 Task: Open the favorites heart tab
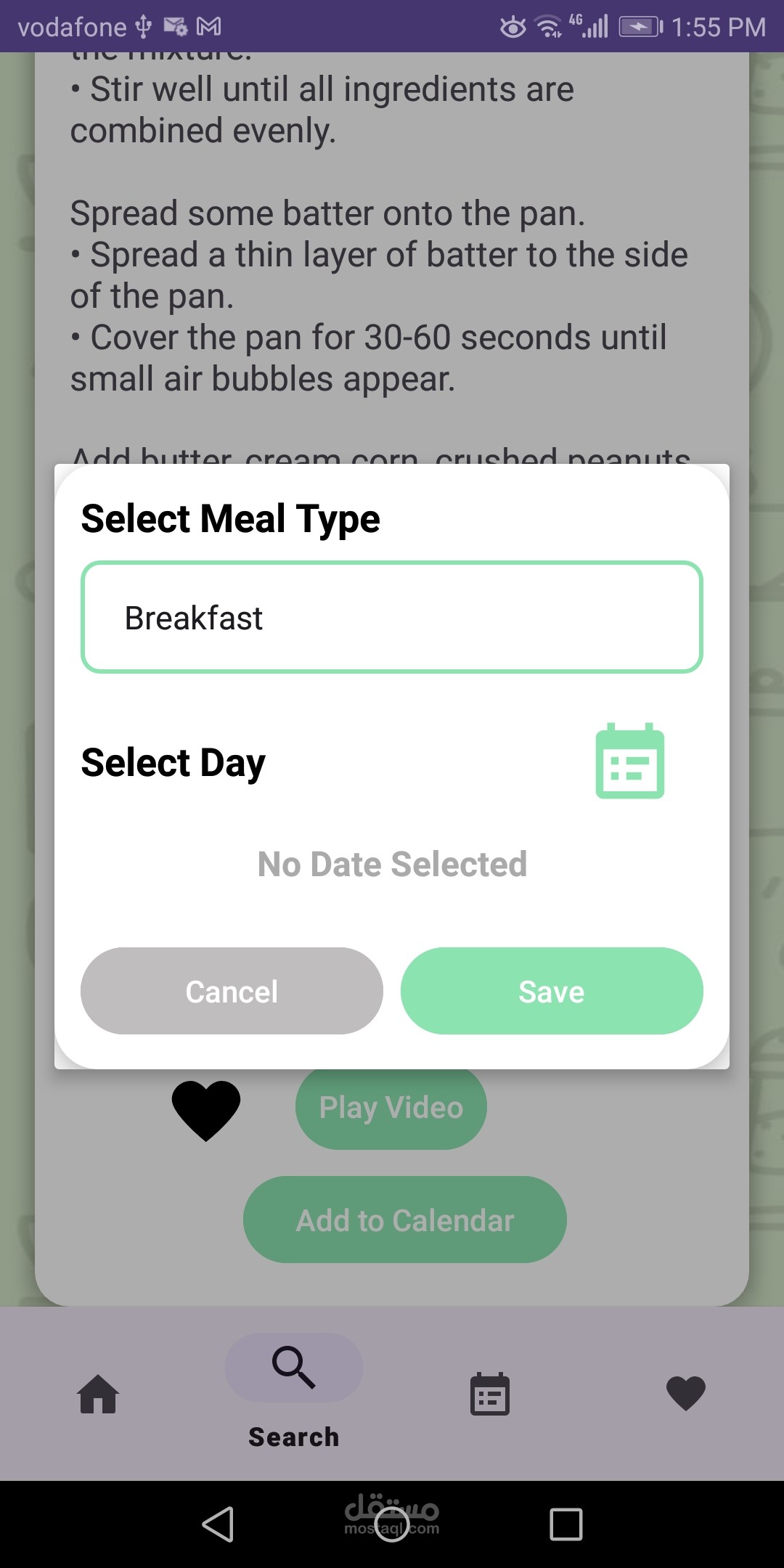coord(686,1394)
